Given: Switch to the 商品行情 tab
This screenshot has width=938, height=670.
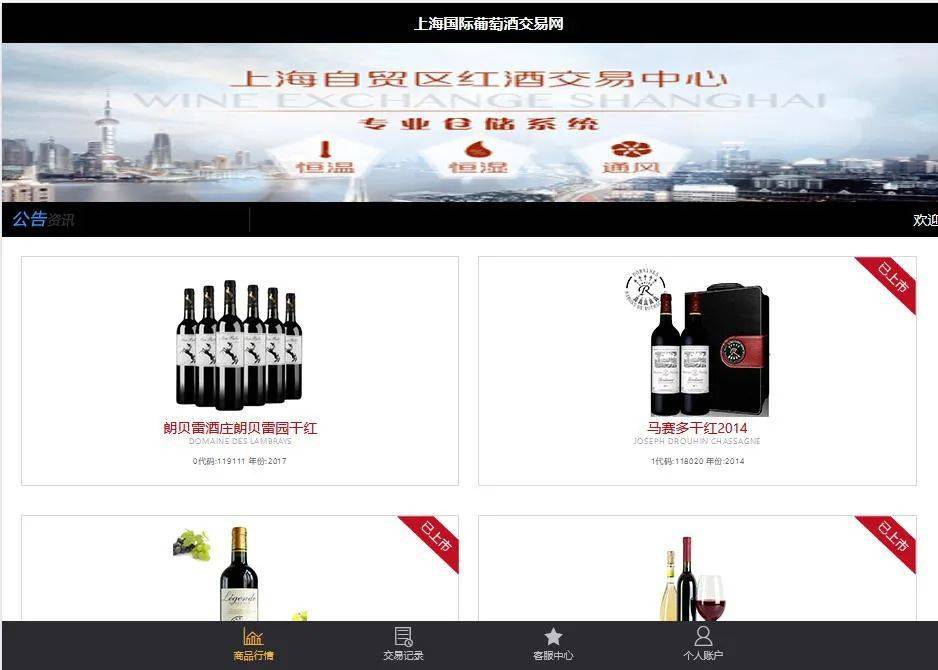Looking at the screenshot, I should 253,644.
